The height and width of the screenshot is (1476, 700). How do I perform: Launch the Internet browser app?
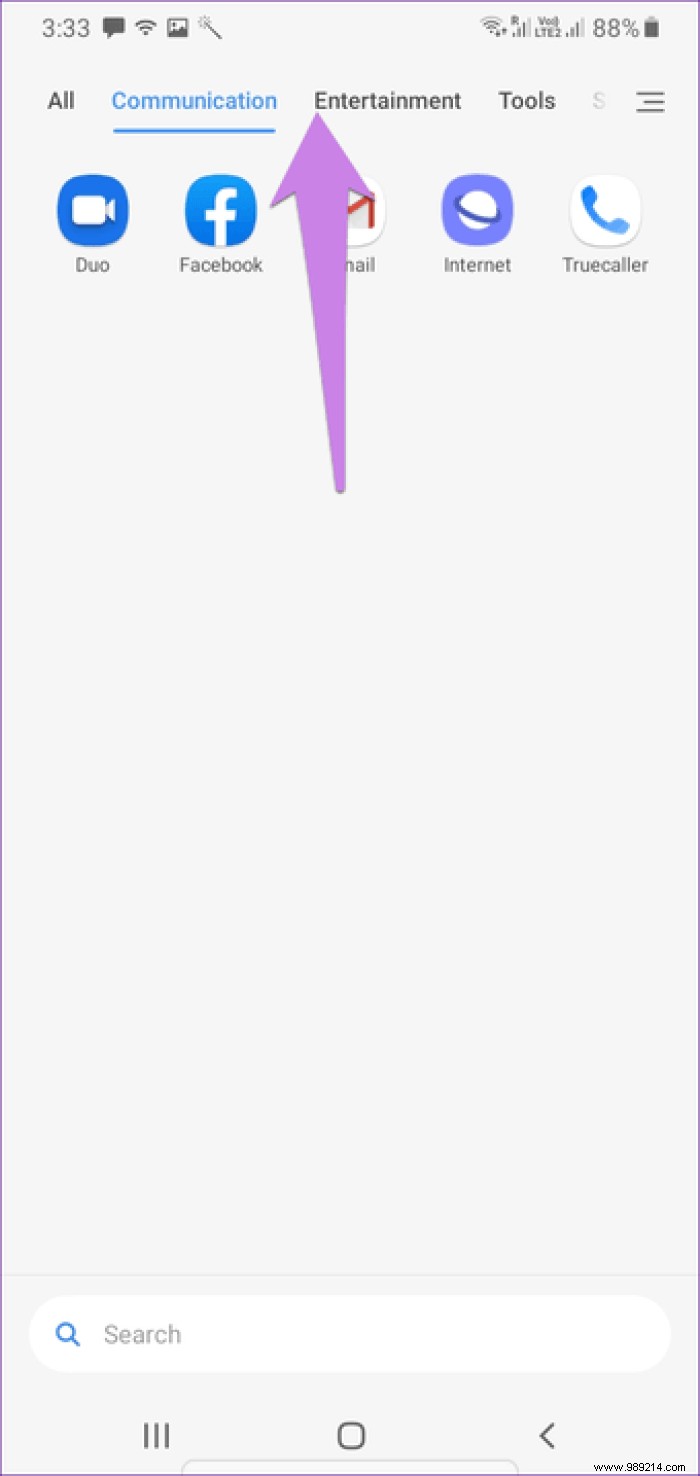477,211
